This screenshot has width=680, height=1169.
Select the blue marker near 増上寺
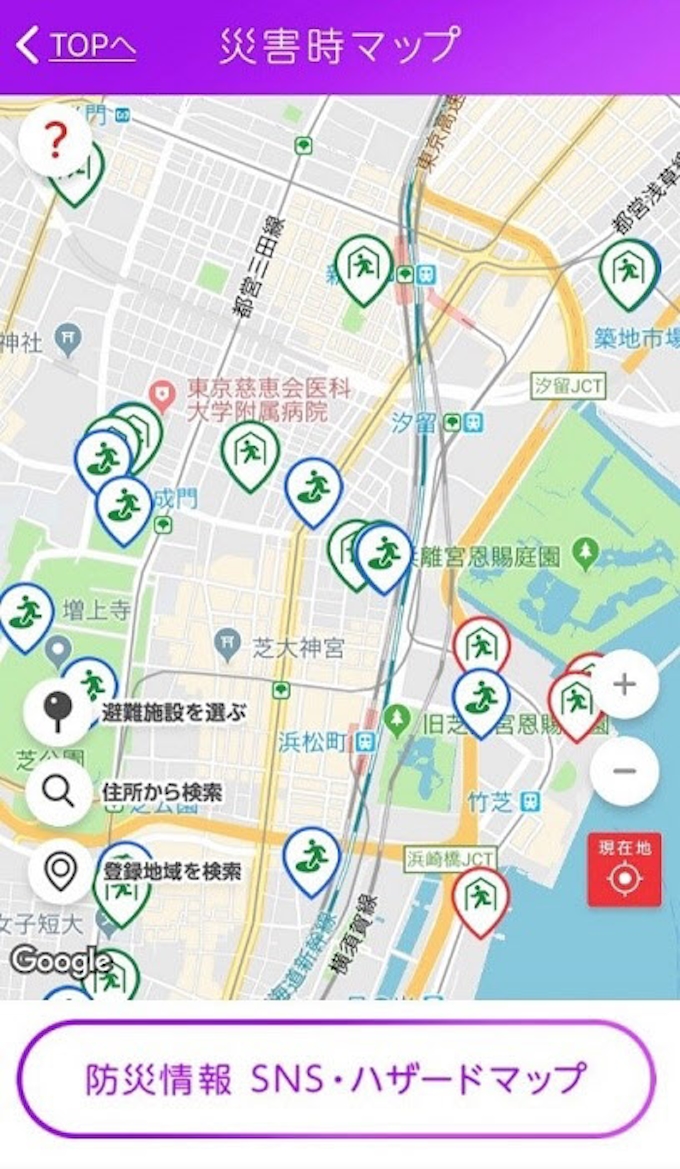coord(25,613)
